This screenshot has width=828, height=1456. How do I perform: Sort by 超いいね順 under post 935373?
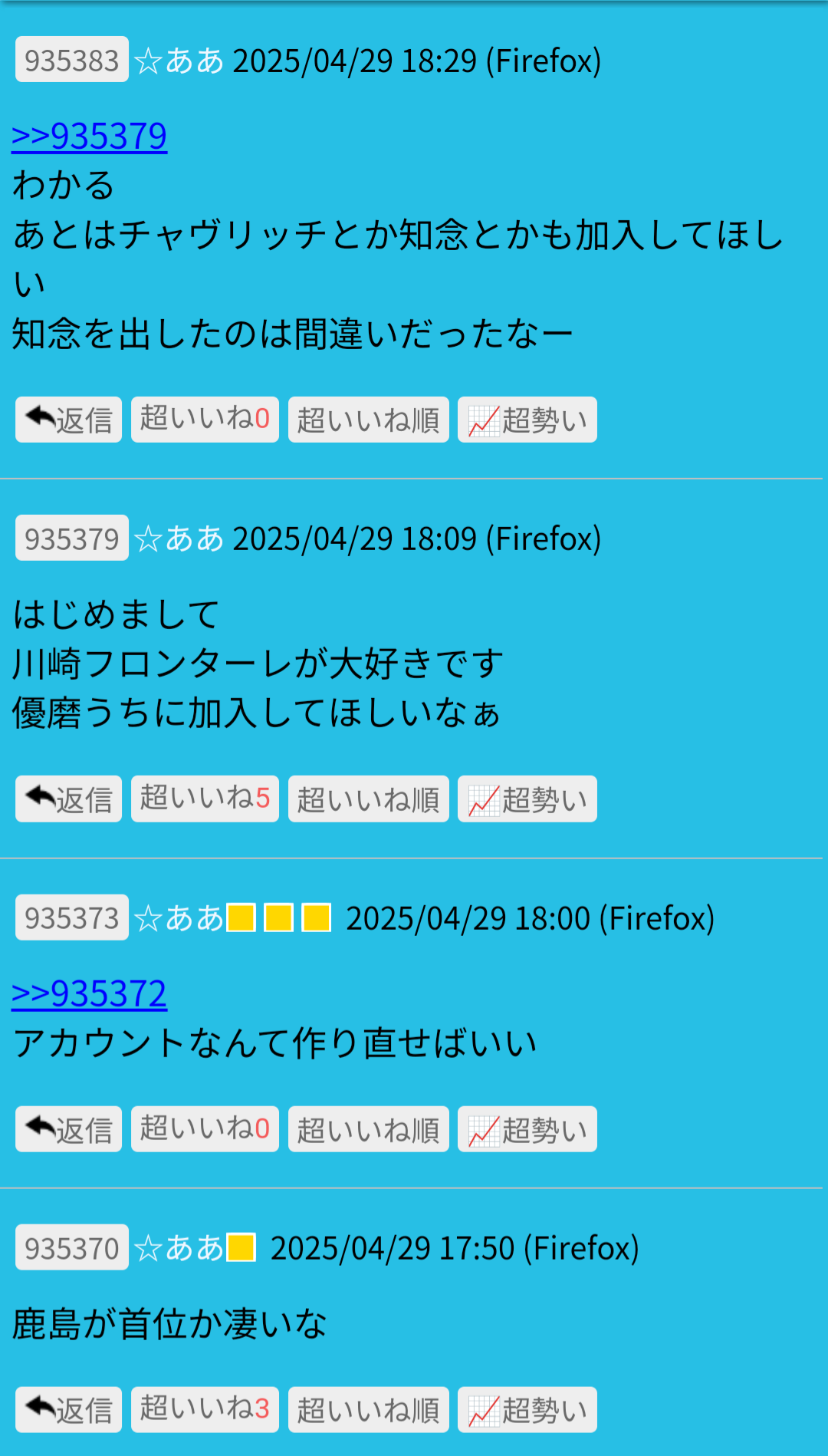click(x=368, y=1129)
